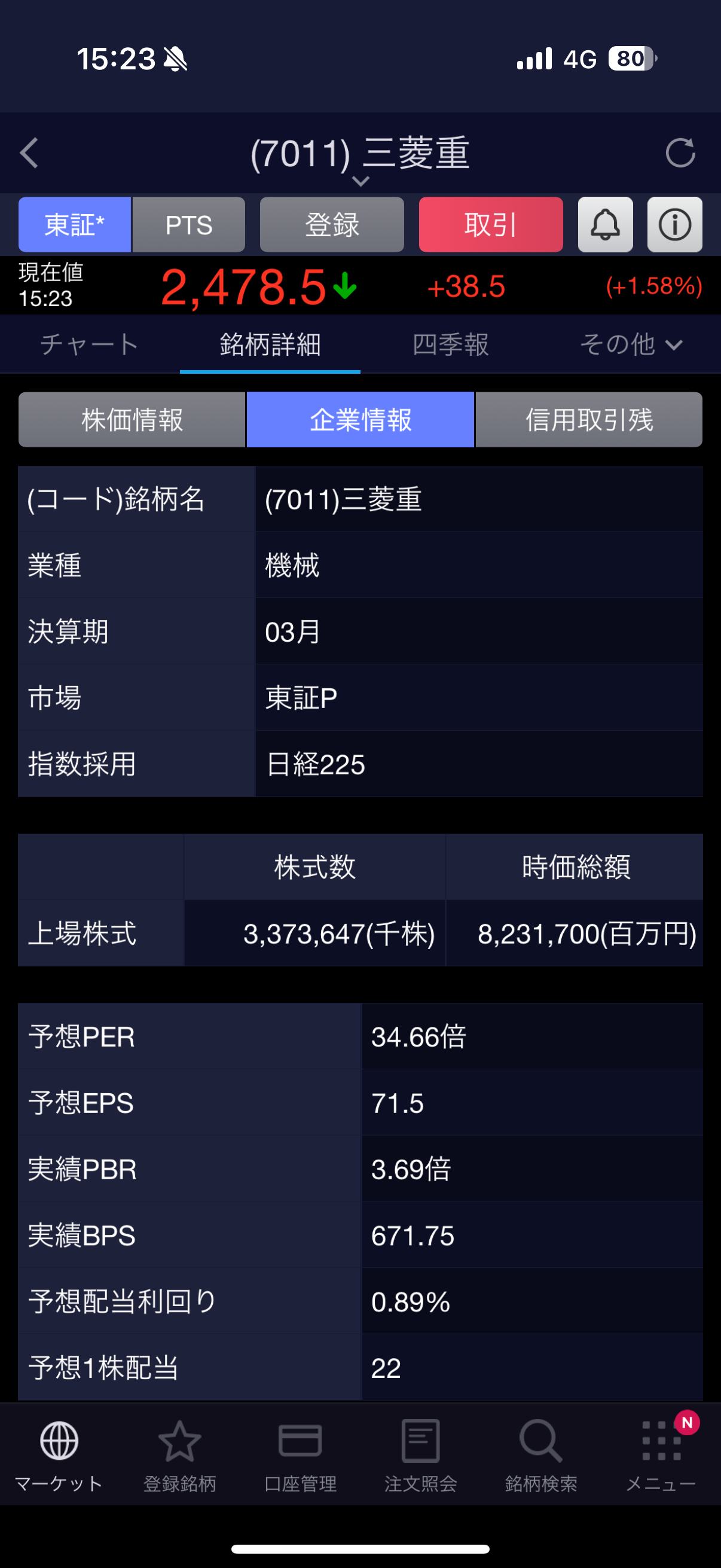Open the info icon

pyautogui.click(x=674, y=225)
